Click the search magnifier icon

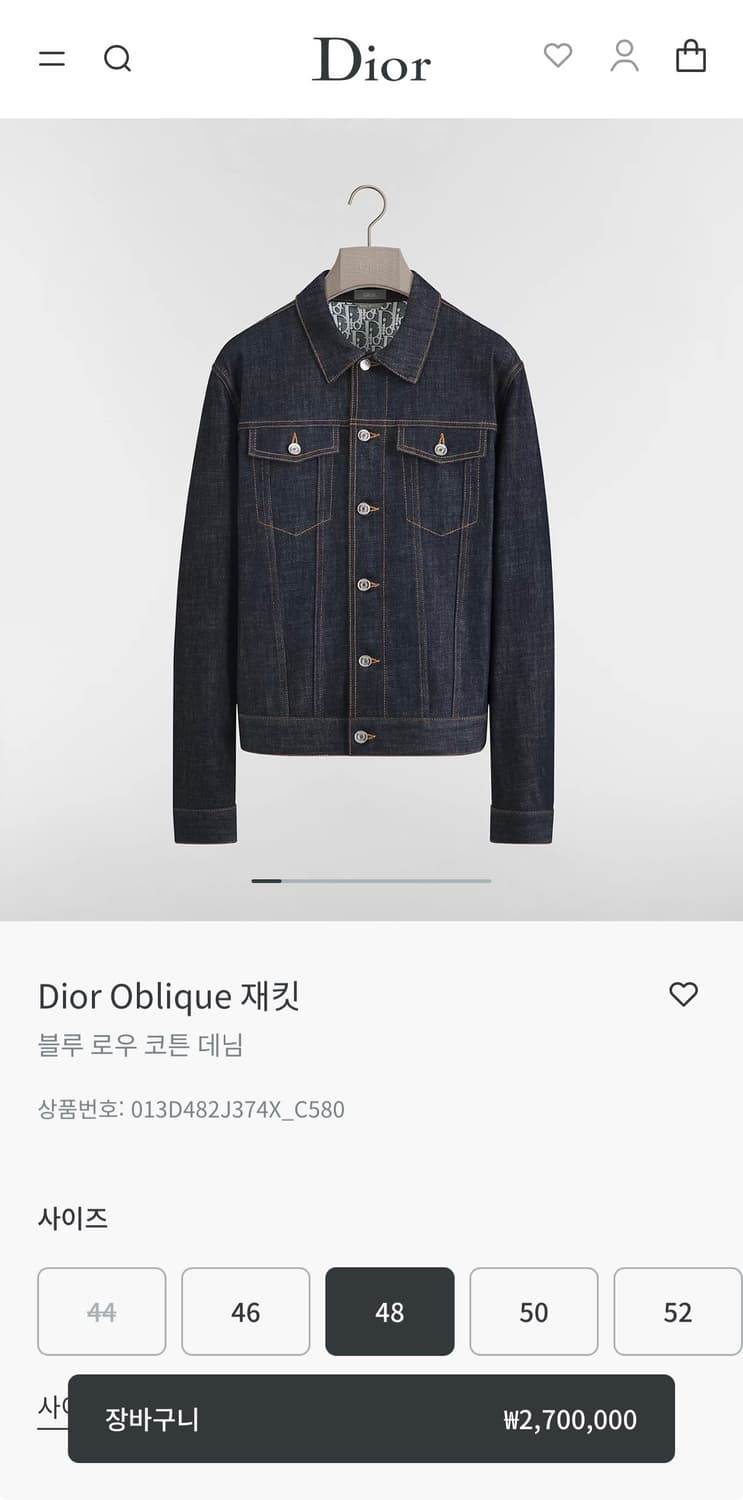coord(118,59)
